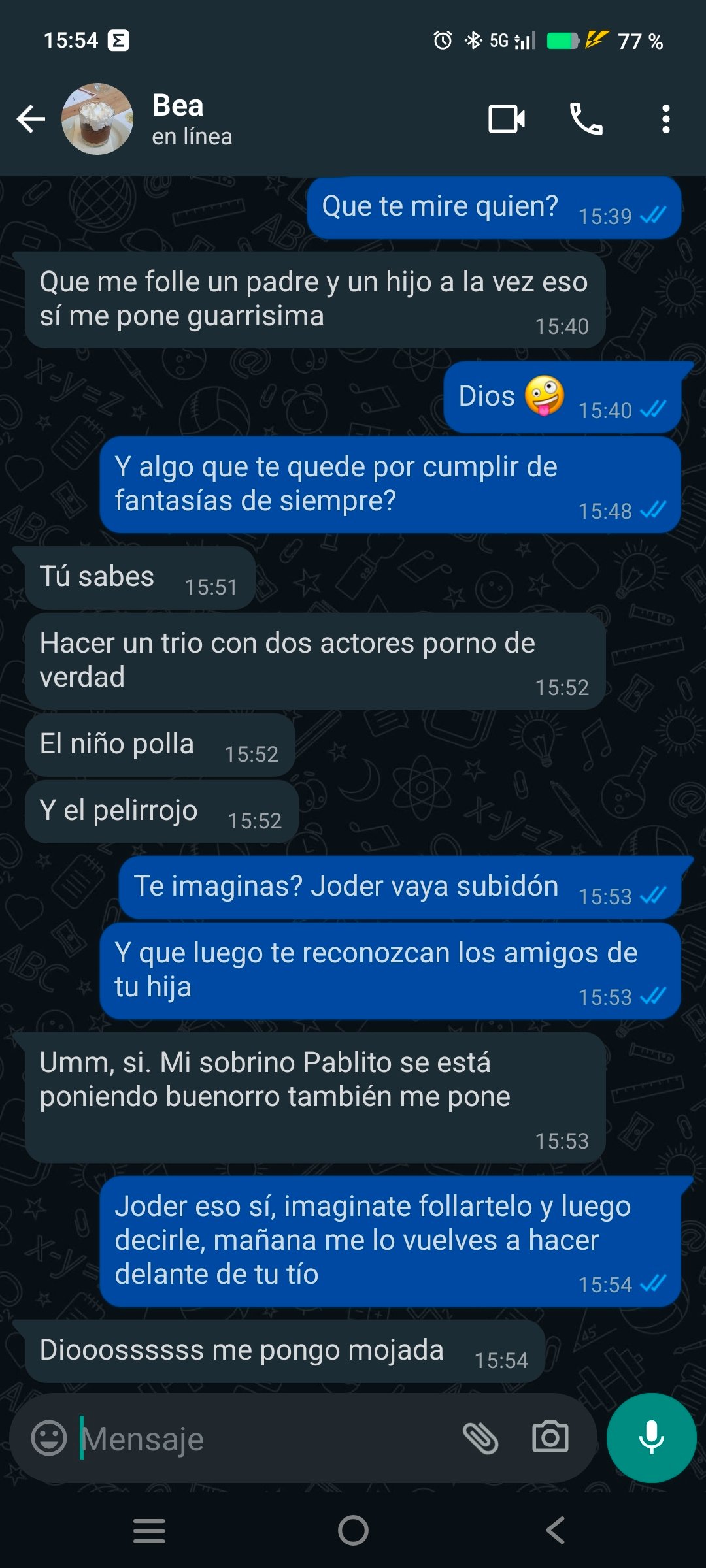Focus the Mensaje text field
The image size is (706, 1568).
coord(261,1438)
